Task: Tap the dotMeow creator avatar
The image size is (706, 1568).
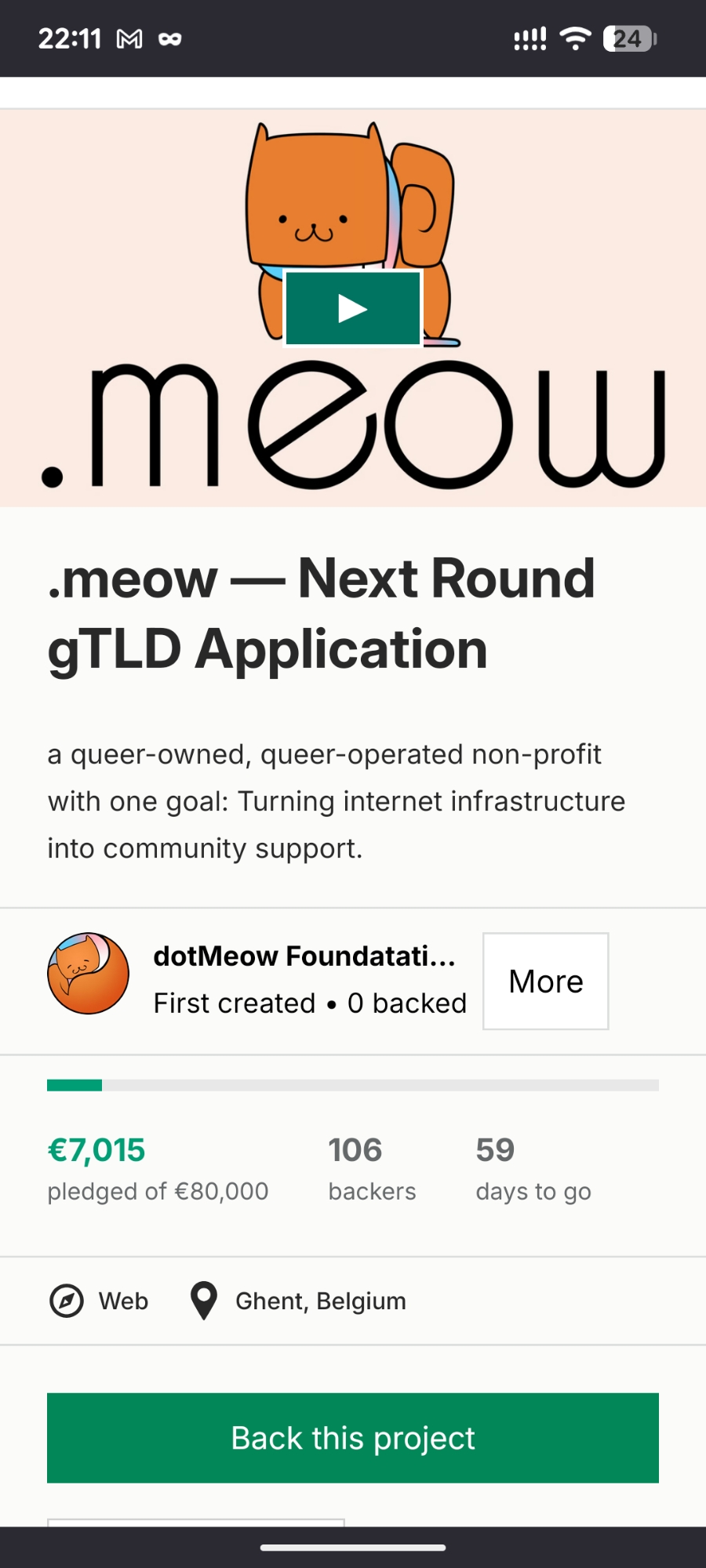Action: click(89, 973)
